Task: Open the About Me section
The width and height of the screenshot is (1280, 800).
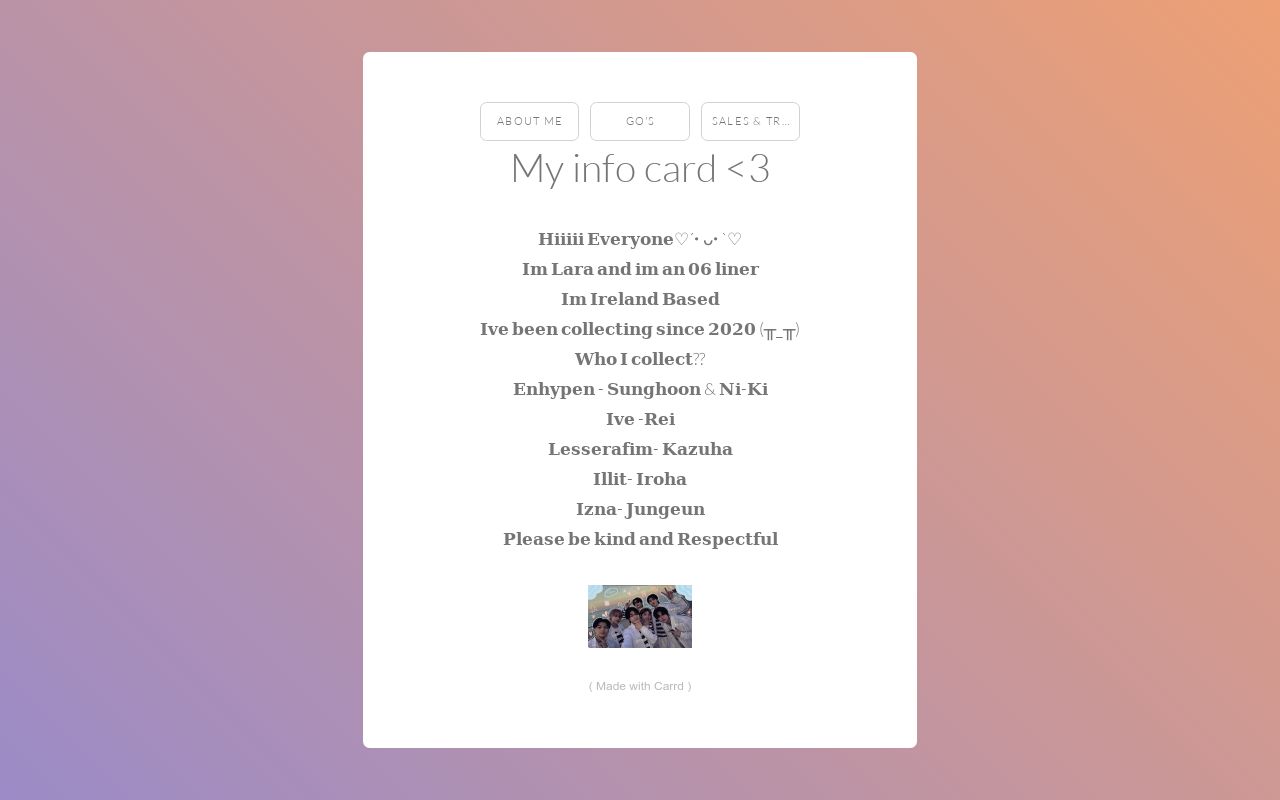Action: pos(529,121)
